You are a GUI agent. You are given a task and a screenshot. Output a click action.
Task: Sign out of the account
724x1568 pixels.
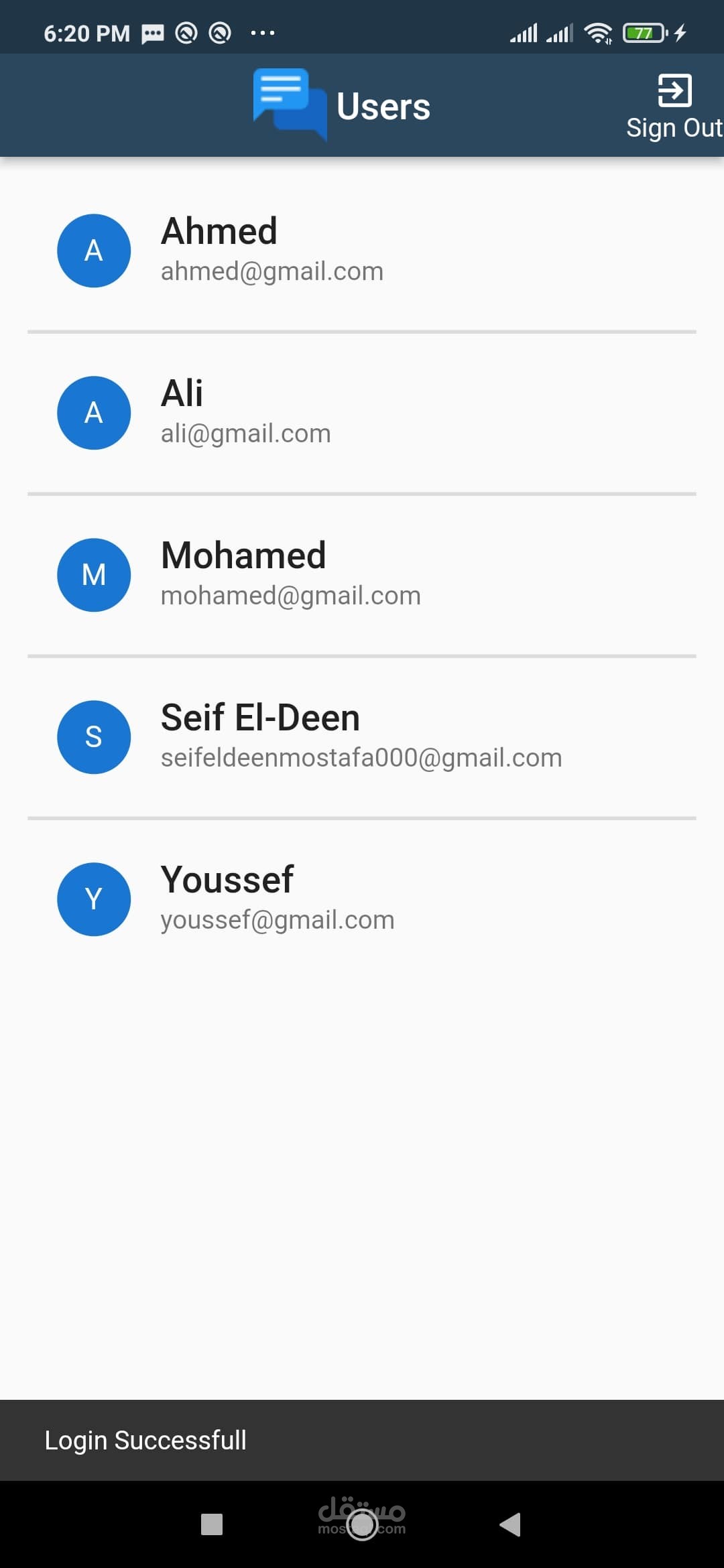674,107
